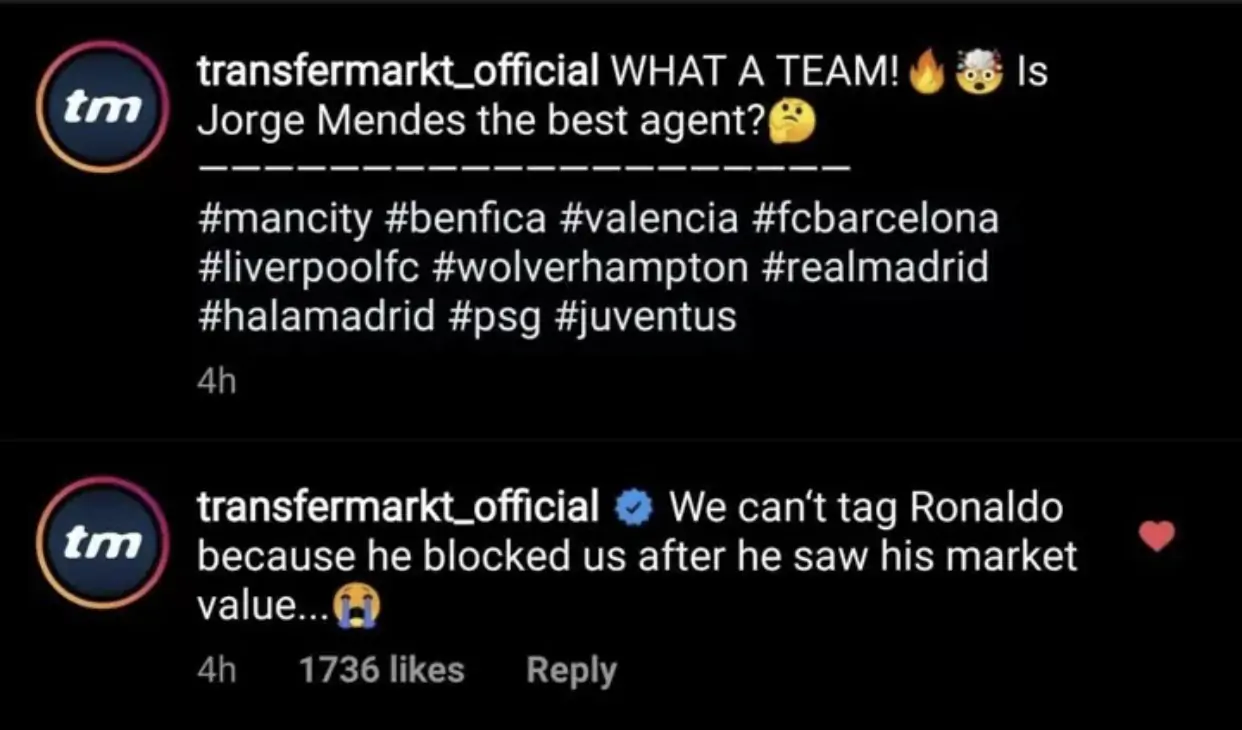Open the #mancity hashtag

coord(286,217)
